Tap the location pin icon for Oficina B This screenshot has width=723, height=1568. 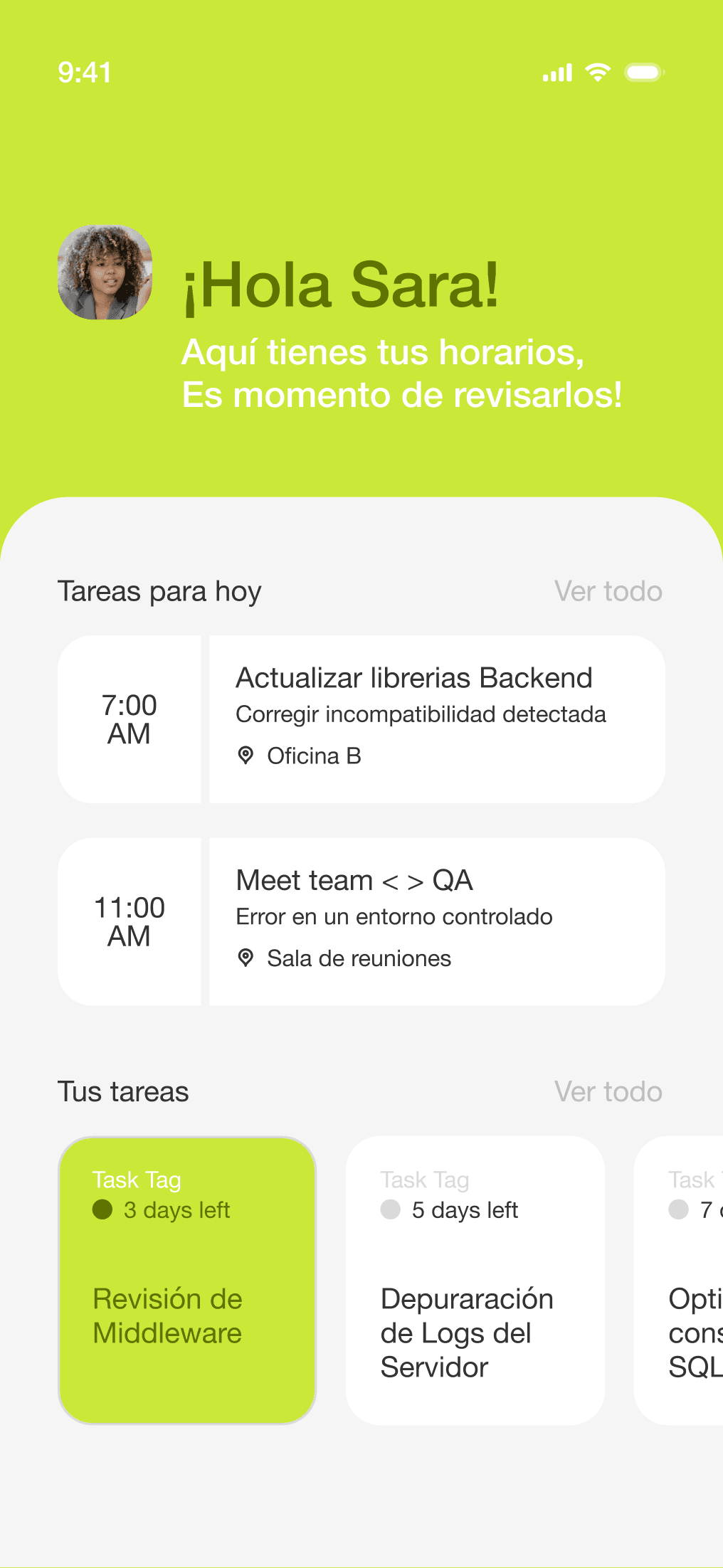point(246,755)
